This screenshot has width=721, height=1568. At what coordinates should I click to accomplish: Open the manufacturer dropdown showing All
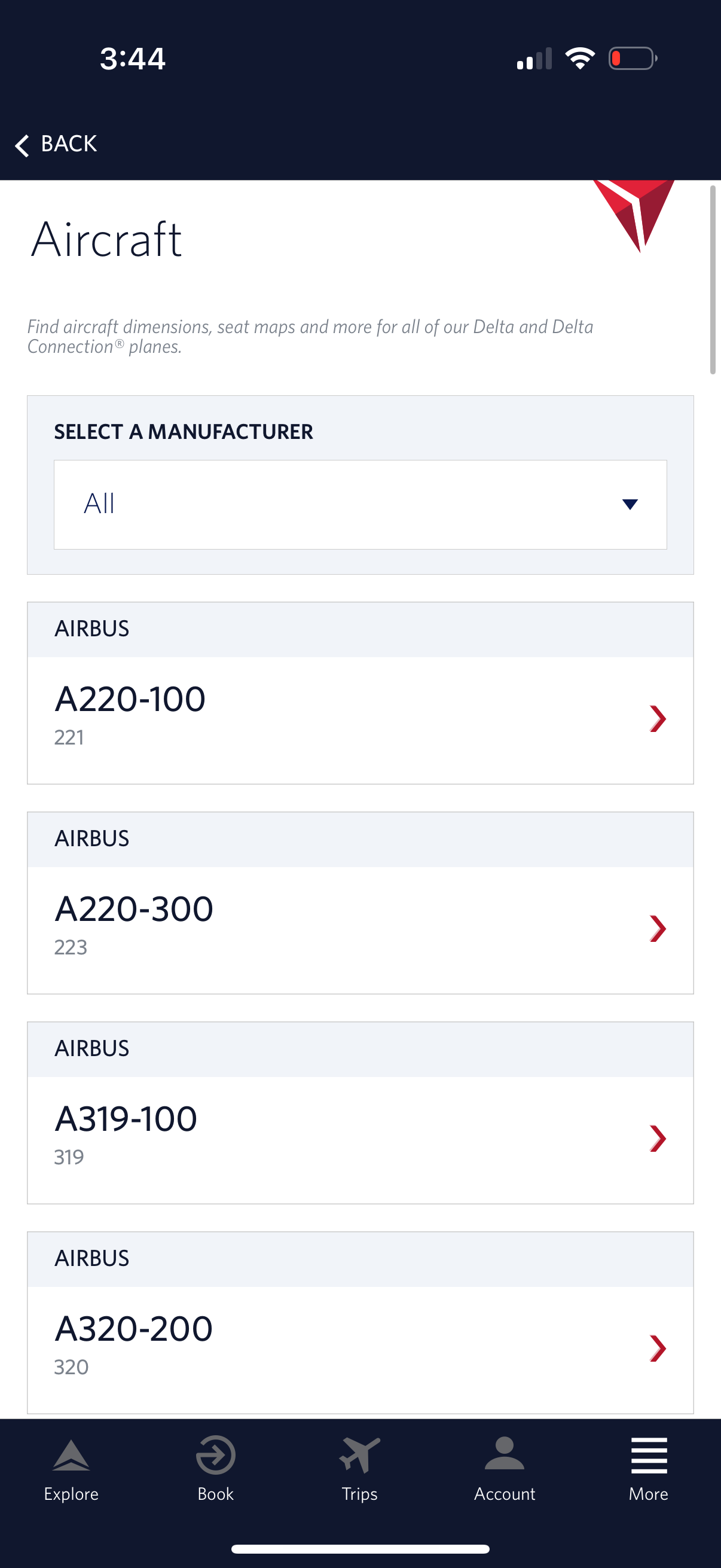click(360, 504)
